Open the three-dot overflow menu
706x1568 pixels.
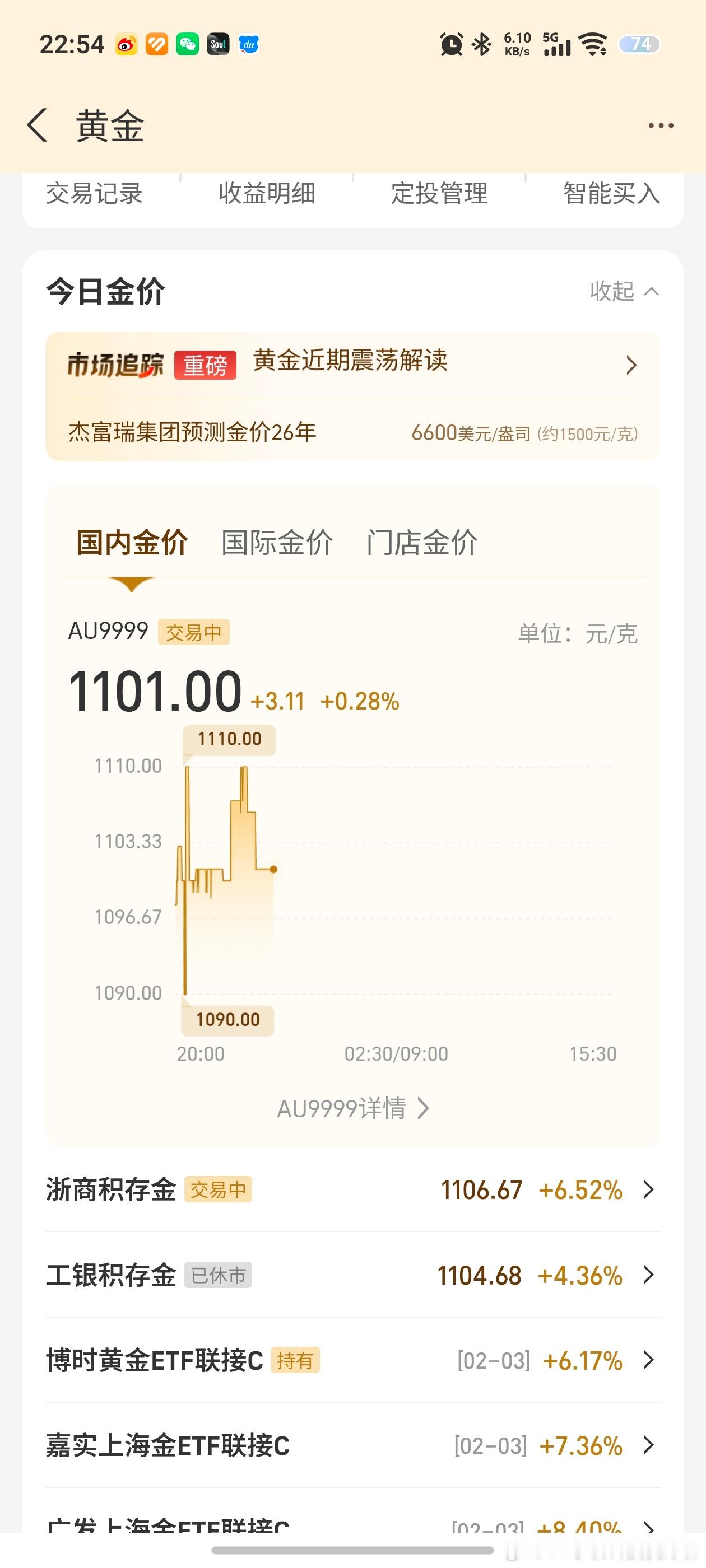661,126
